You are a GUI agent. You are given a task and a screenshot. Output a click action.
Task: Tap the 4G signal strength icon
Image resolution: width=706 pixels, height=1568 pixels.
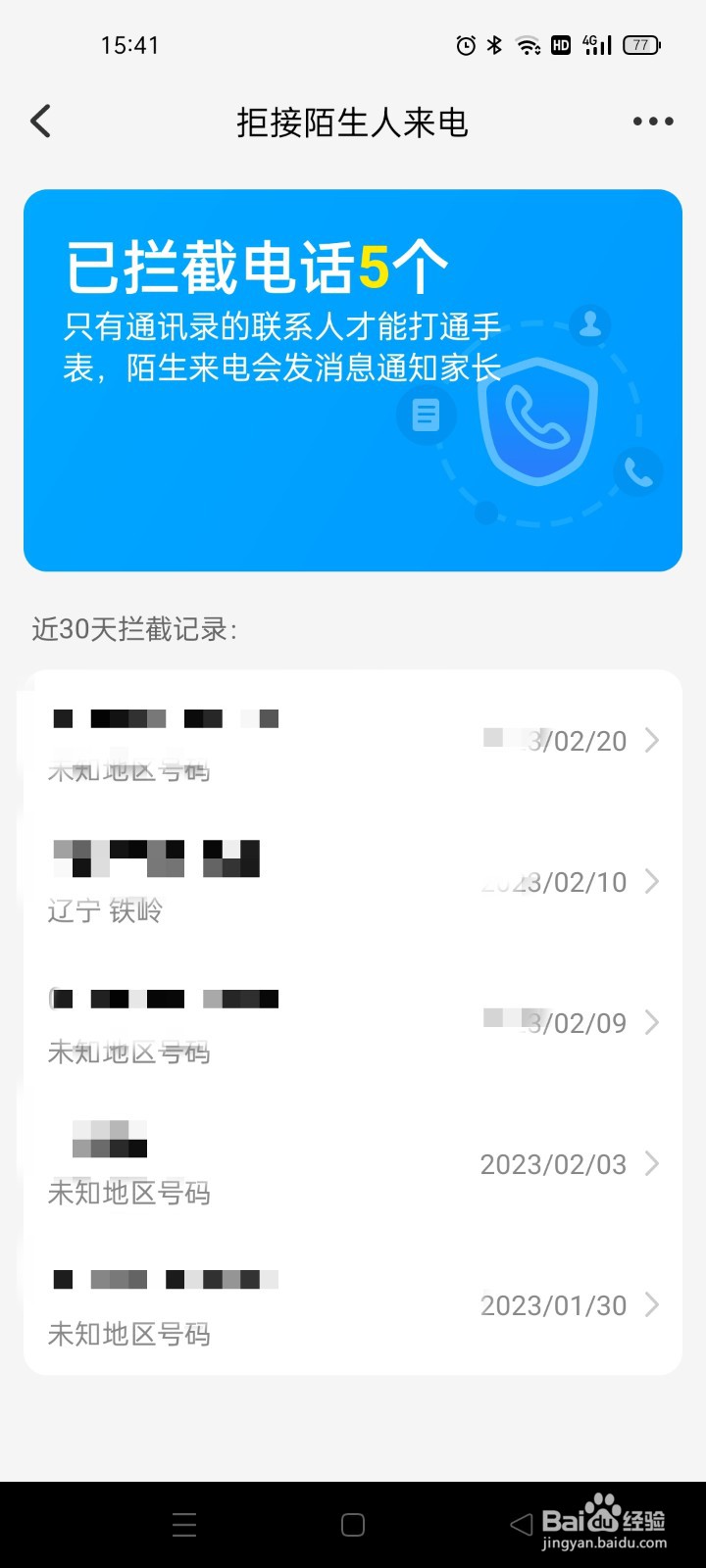[595, 44]
